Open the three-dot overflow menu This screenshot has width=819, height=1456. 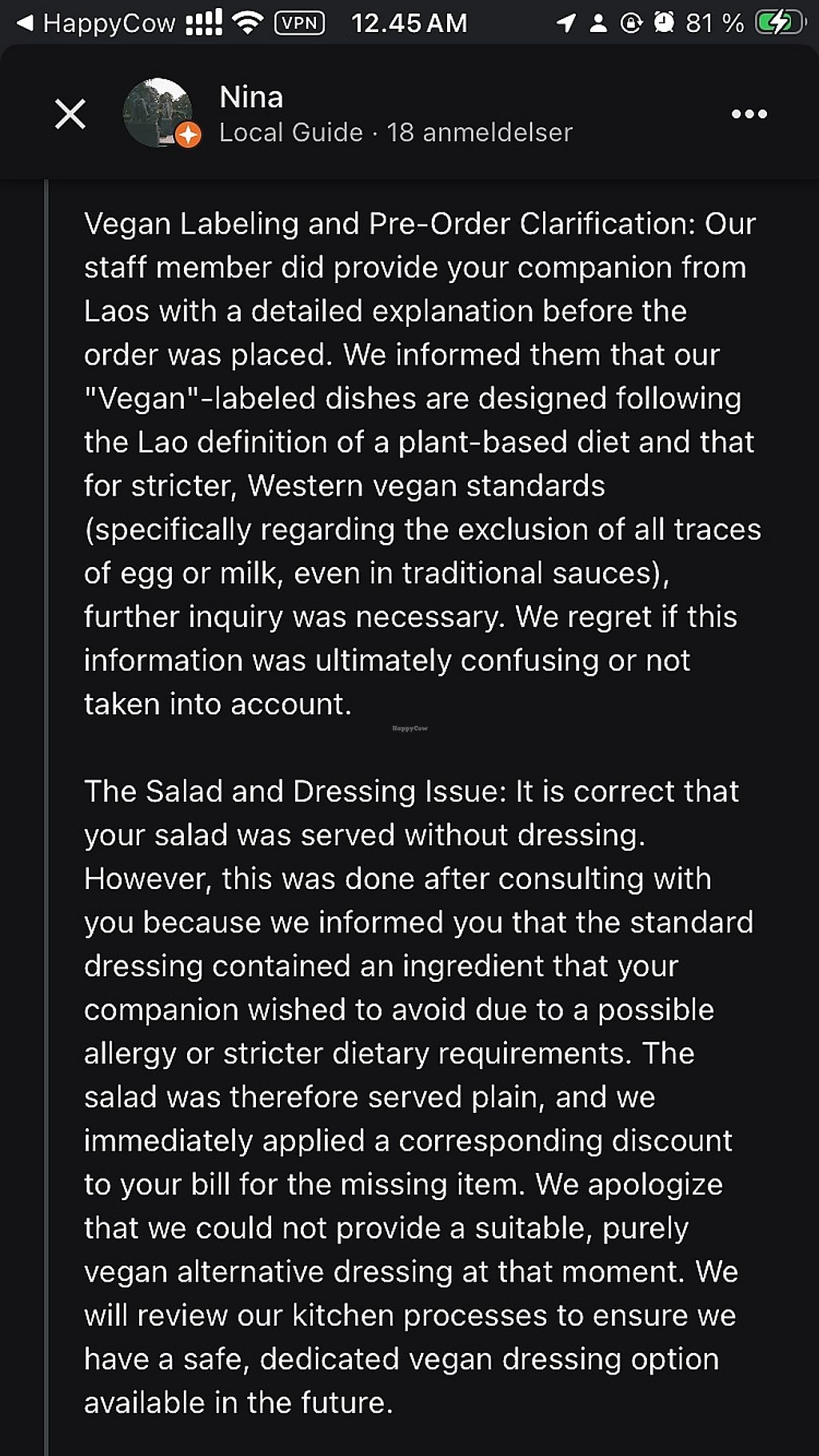749,114
